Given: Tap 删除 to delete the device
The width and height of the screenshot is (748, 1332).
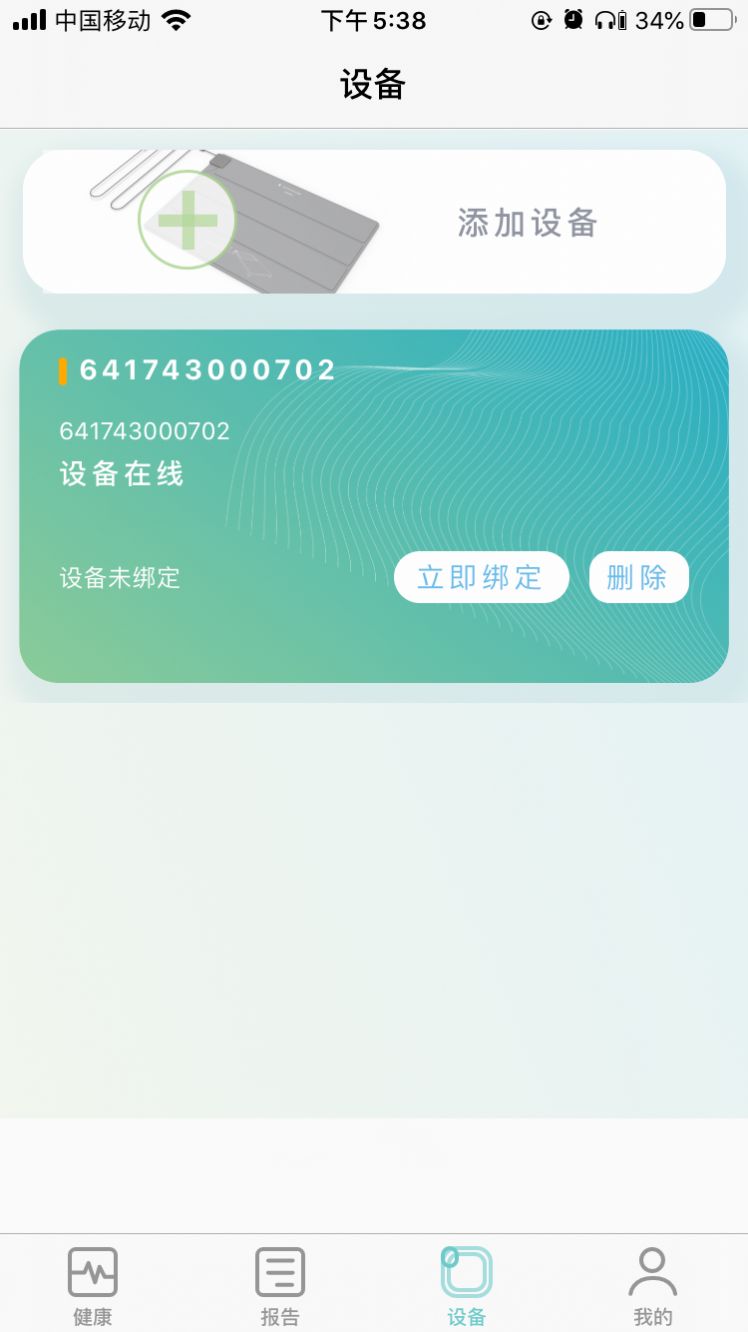Looking at the screenshot, I should pos(639,577).
